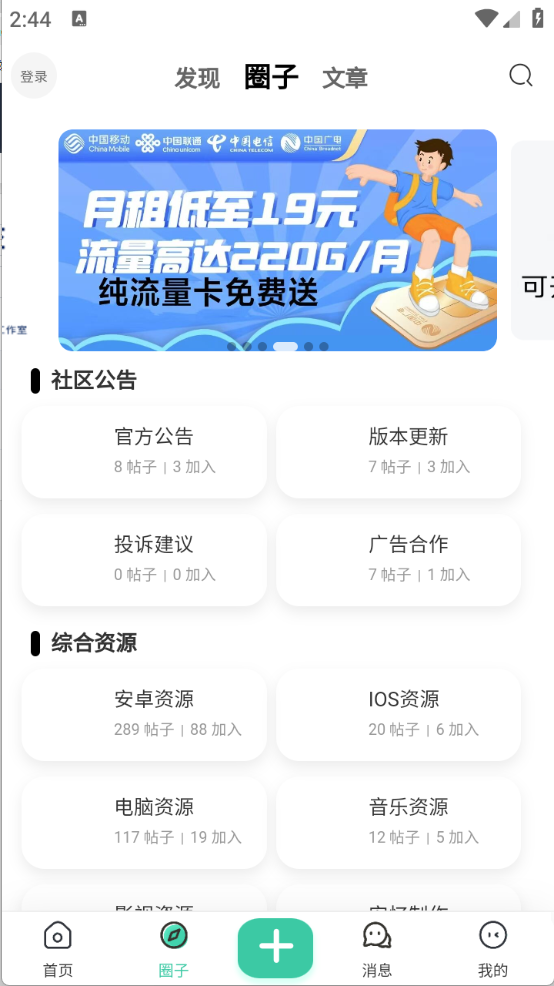Open the 19元 流量卡 banner

277,240
